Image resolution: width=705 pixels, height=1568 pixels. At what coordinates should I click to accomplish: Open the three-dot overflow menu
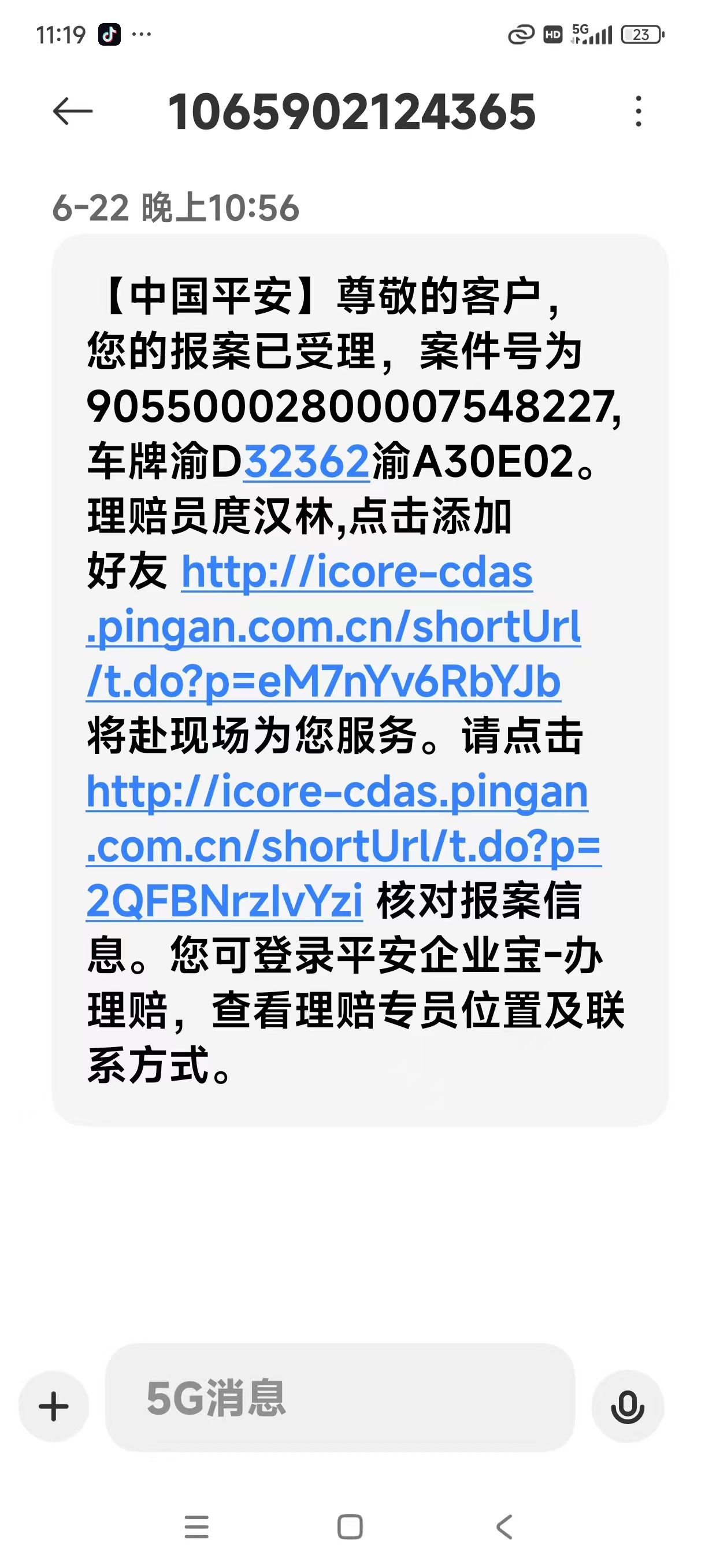(x=638, y=112)
